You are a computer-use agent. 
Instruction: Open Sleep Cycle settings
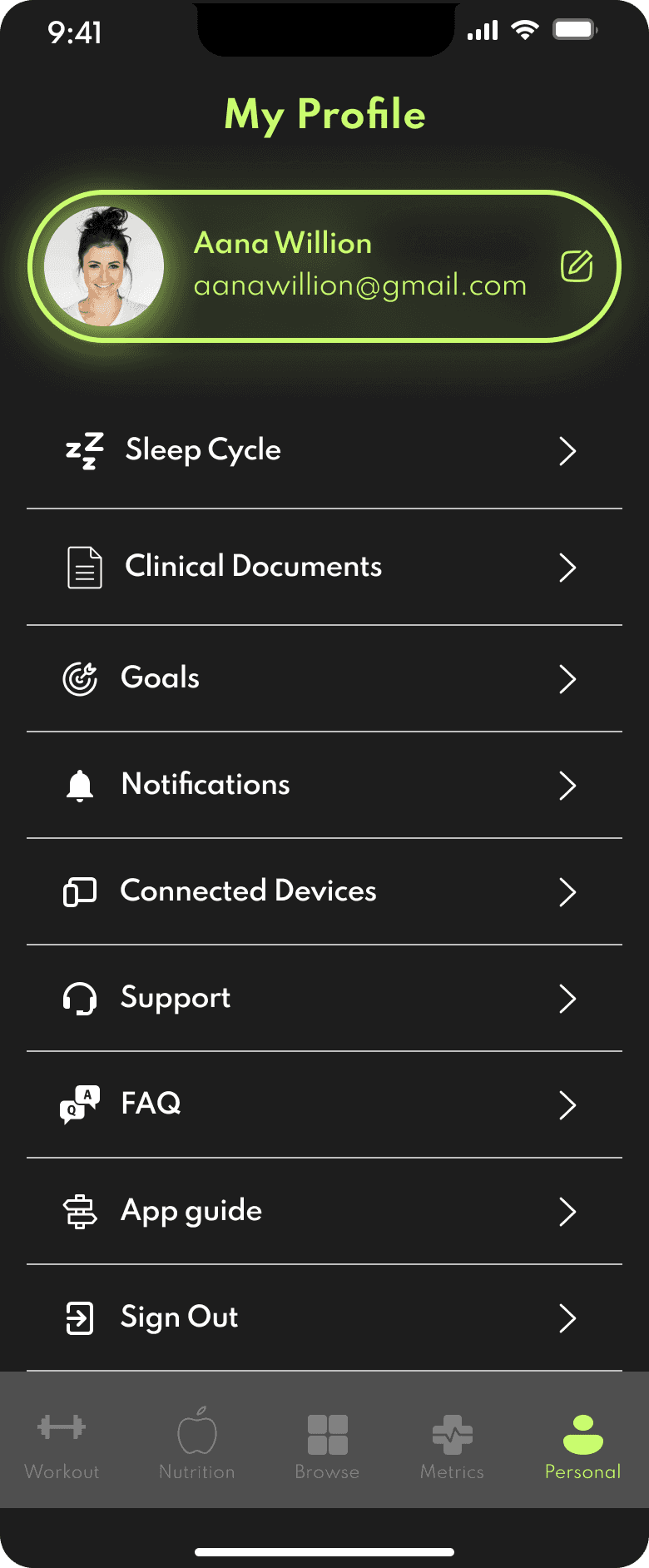click(x=324, y=450)
